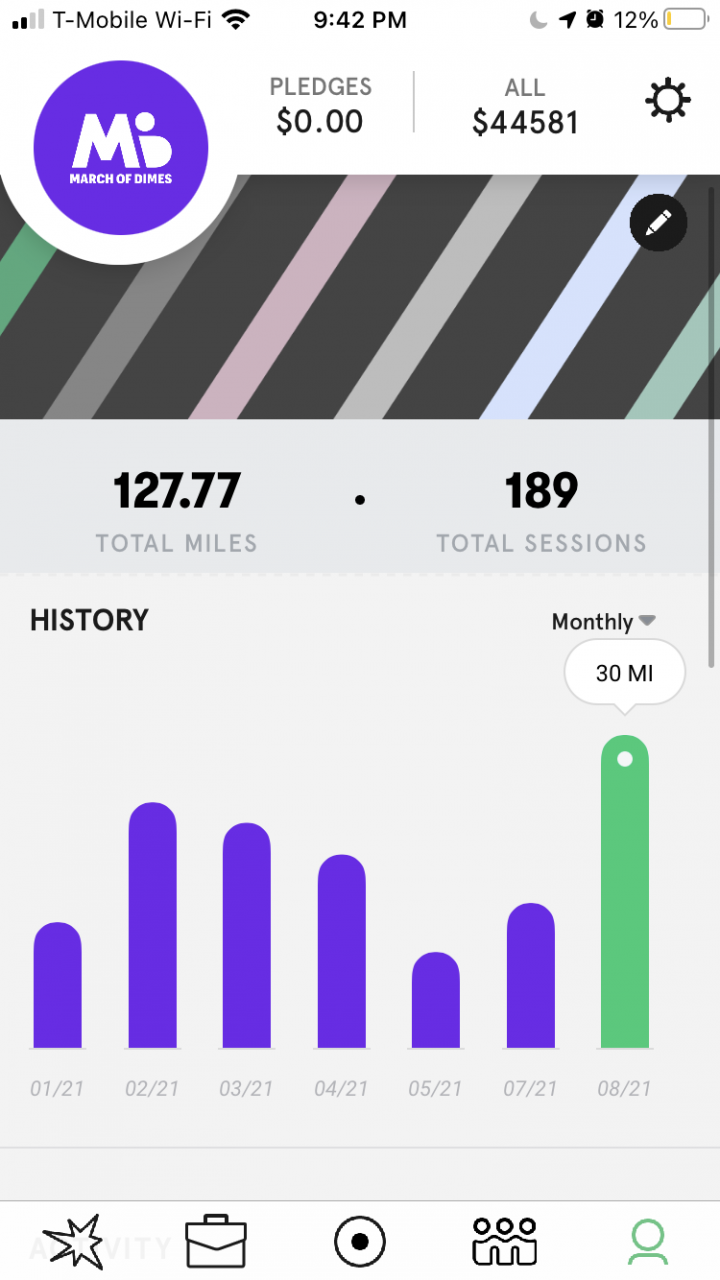View PLEDGES amount details
Viewport: 720px width, 1280px height.
320,104
